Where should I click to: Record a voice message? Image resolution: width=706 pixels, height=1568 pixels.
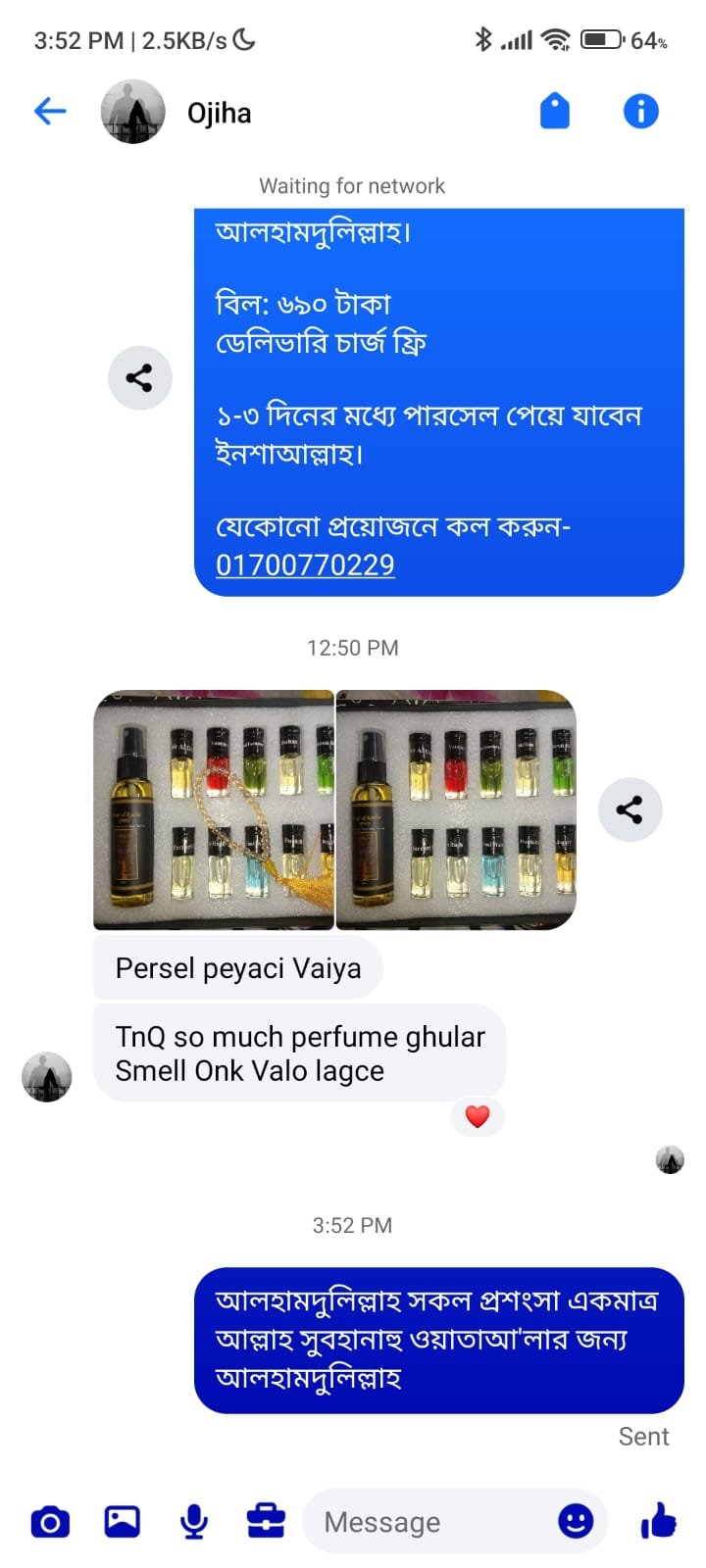point(194,1522)
